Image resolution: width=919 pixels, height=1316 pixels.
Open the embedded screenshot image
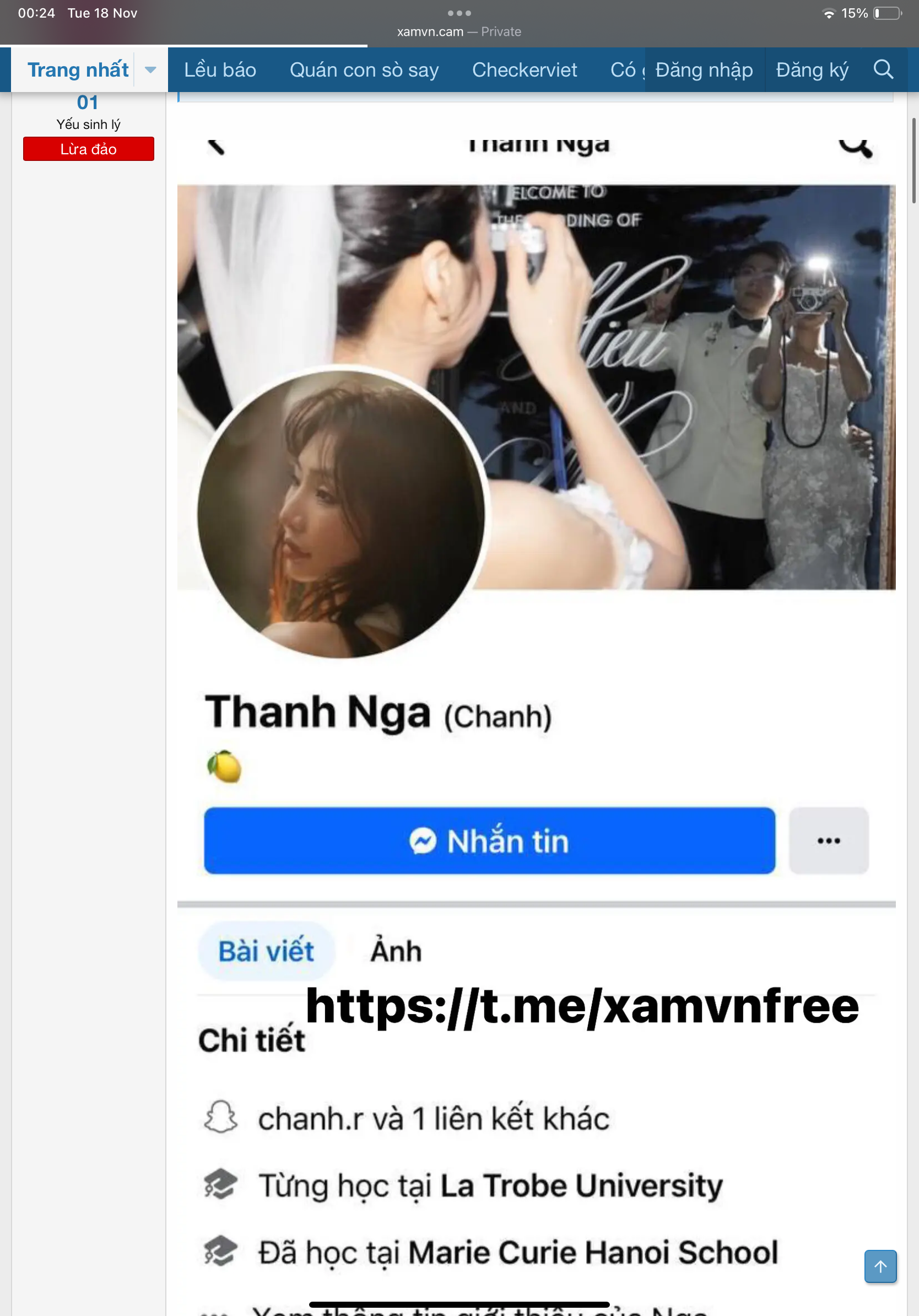pos(536,688)
